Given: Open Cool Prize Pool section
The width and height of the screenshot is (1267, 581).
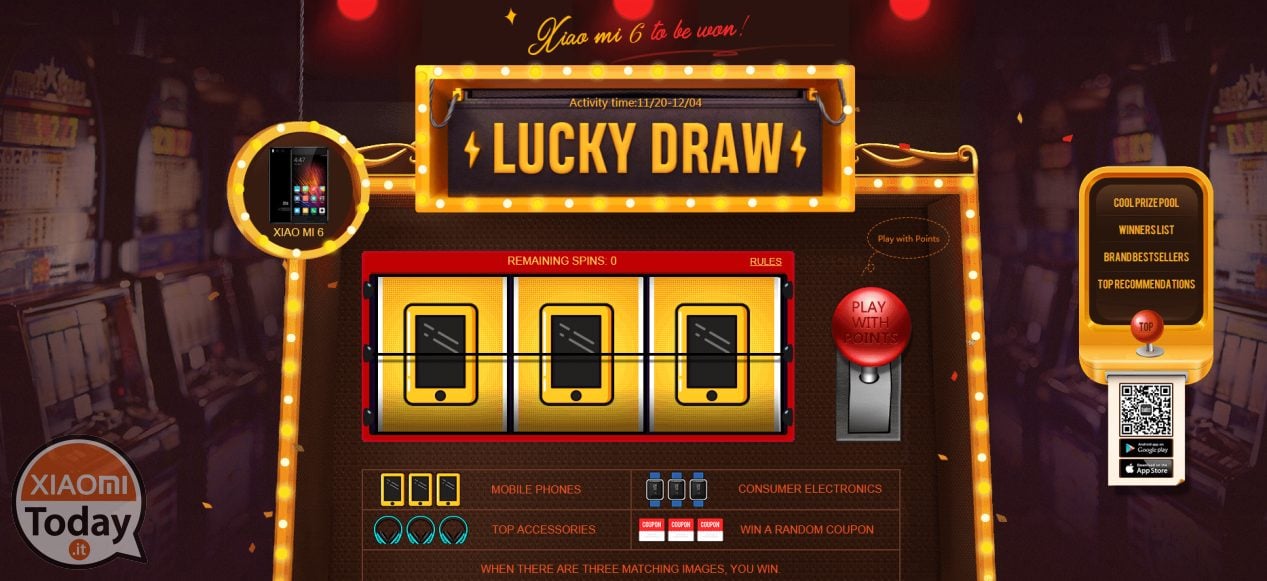Looking at the screenshot, I should [1145, 203].
